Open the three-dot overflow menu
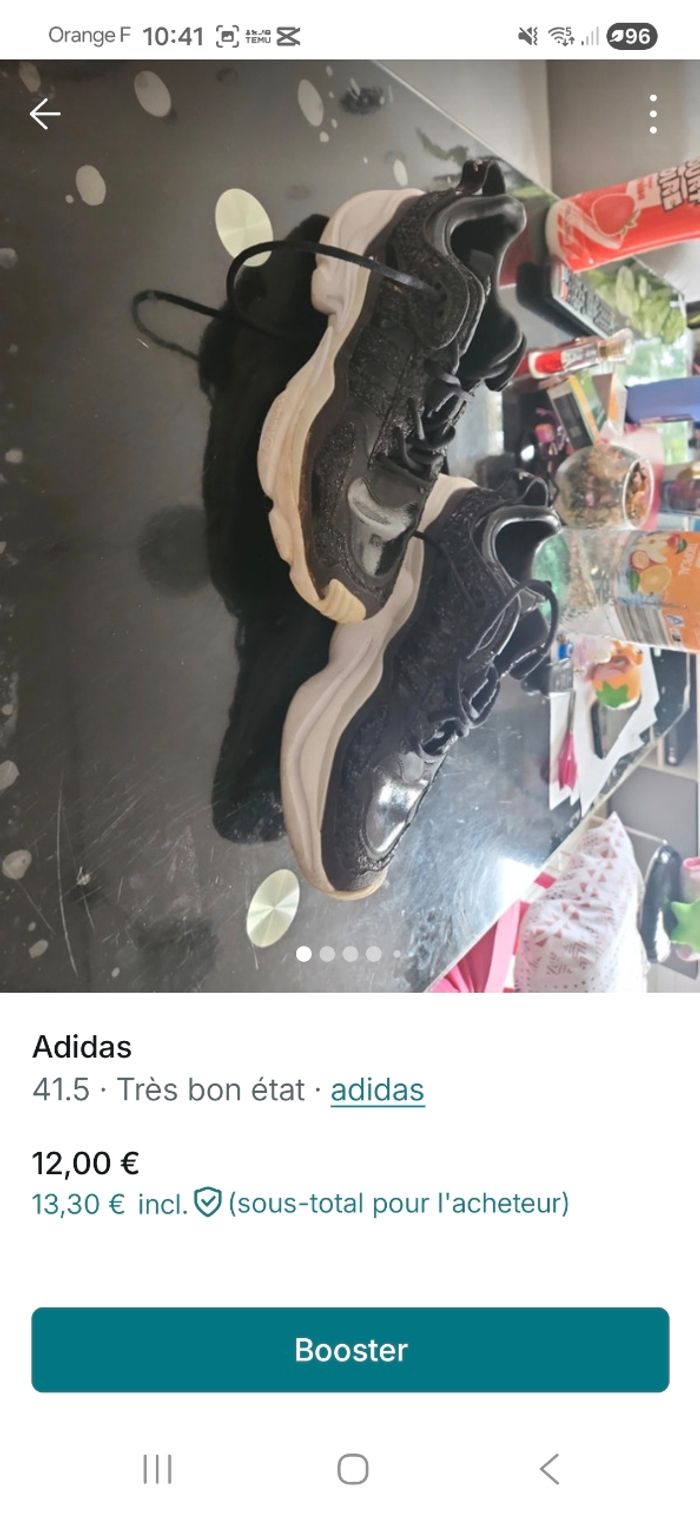 (653, 115)
